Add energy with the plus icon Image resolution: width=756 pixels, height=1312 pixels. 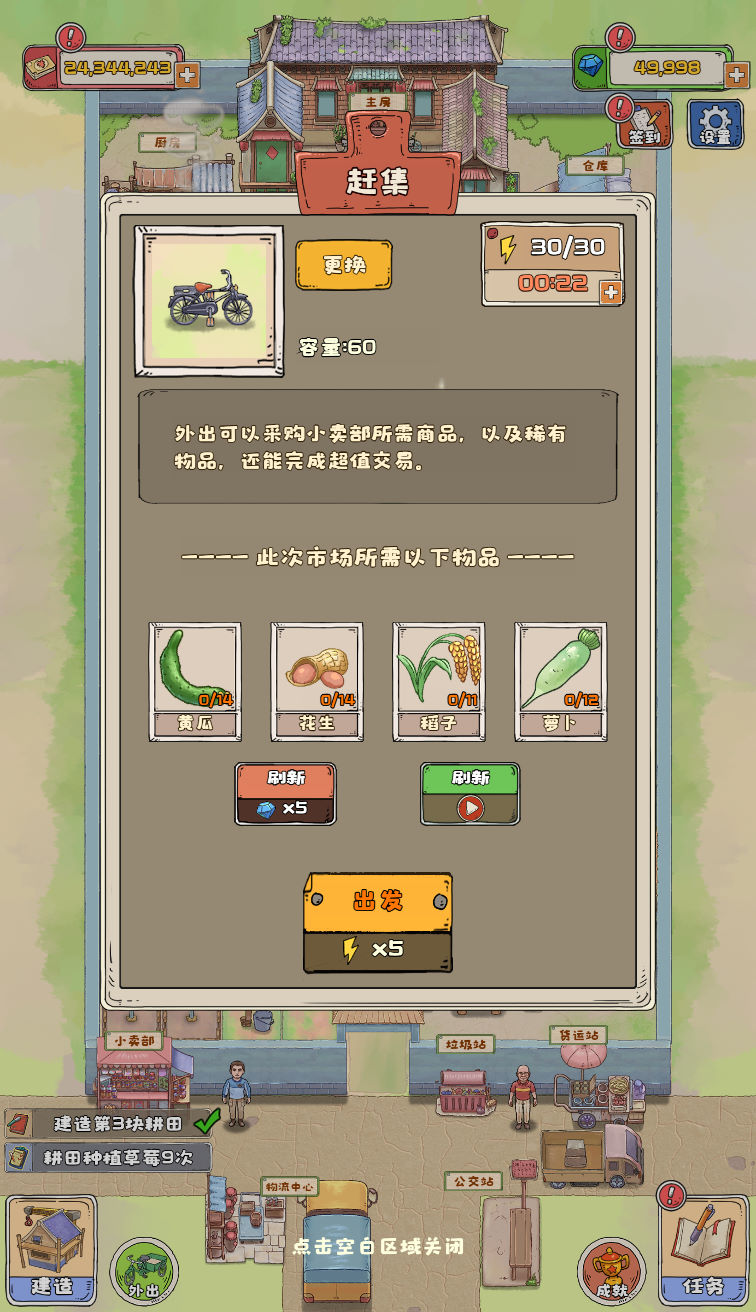click(610, 292)
